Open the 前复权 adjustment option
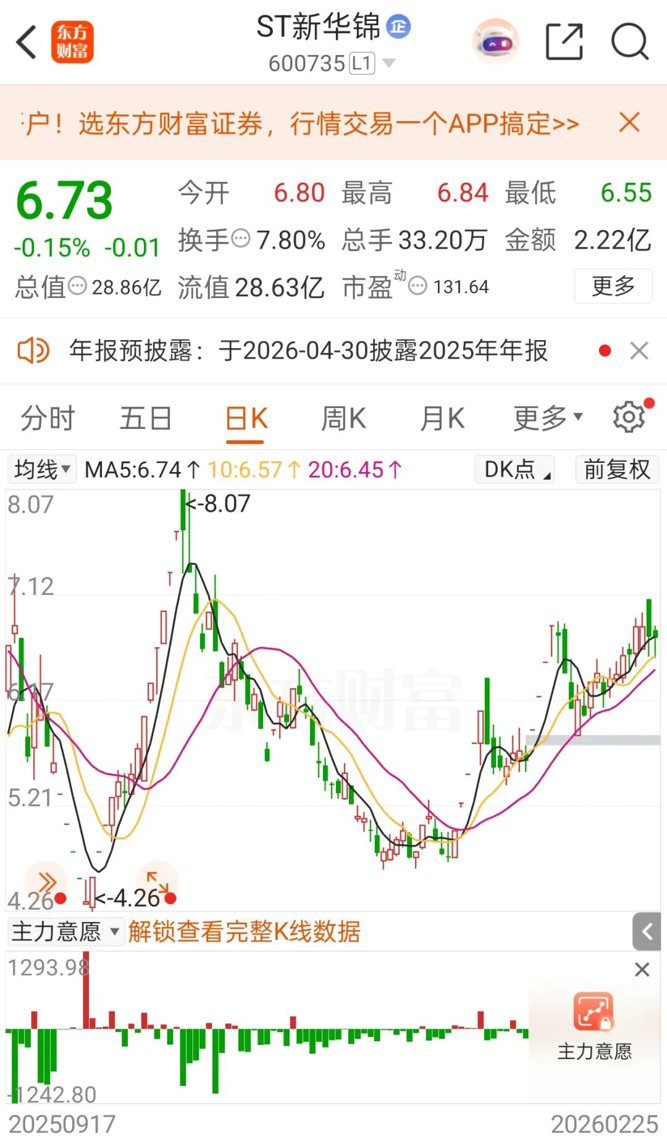The width and height of the screenshot is (667, 1143). (617, 469)
